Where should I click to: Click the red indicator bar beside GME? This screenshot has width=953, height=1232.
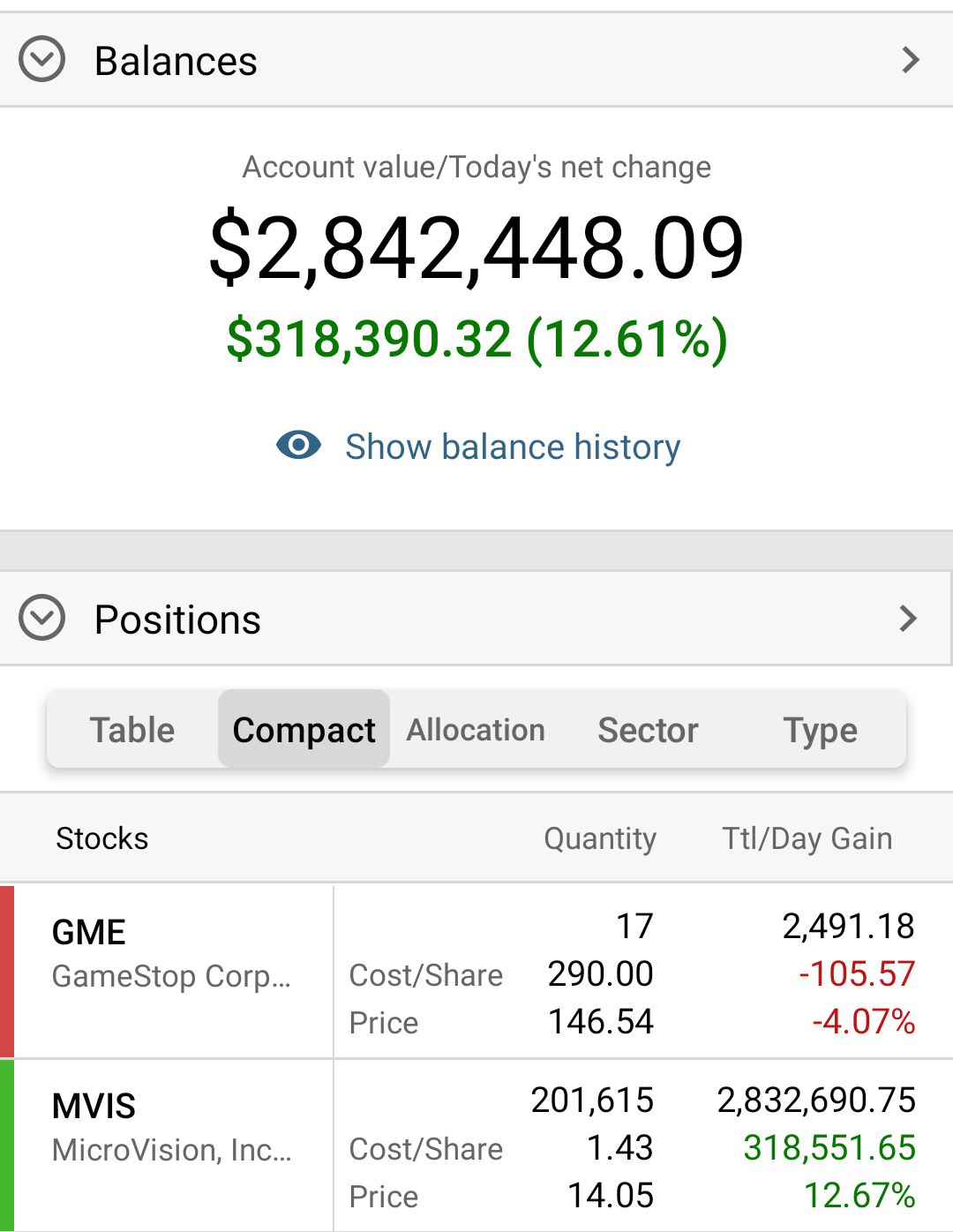coord(7,971)
